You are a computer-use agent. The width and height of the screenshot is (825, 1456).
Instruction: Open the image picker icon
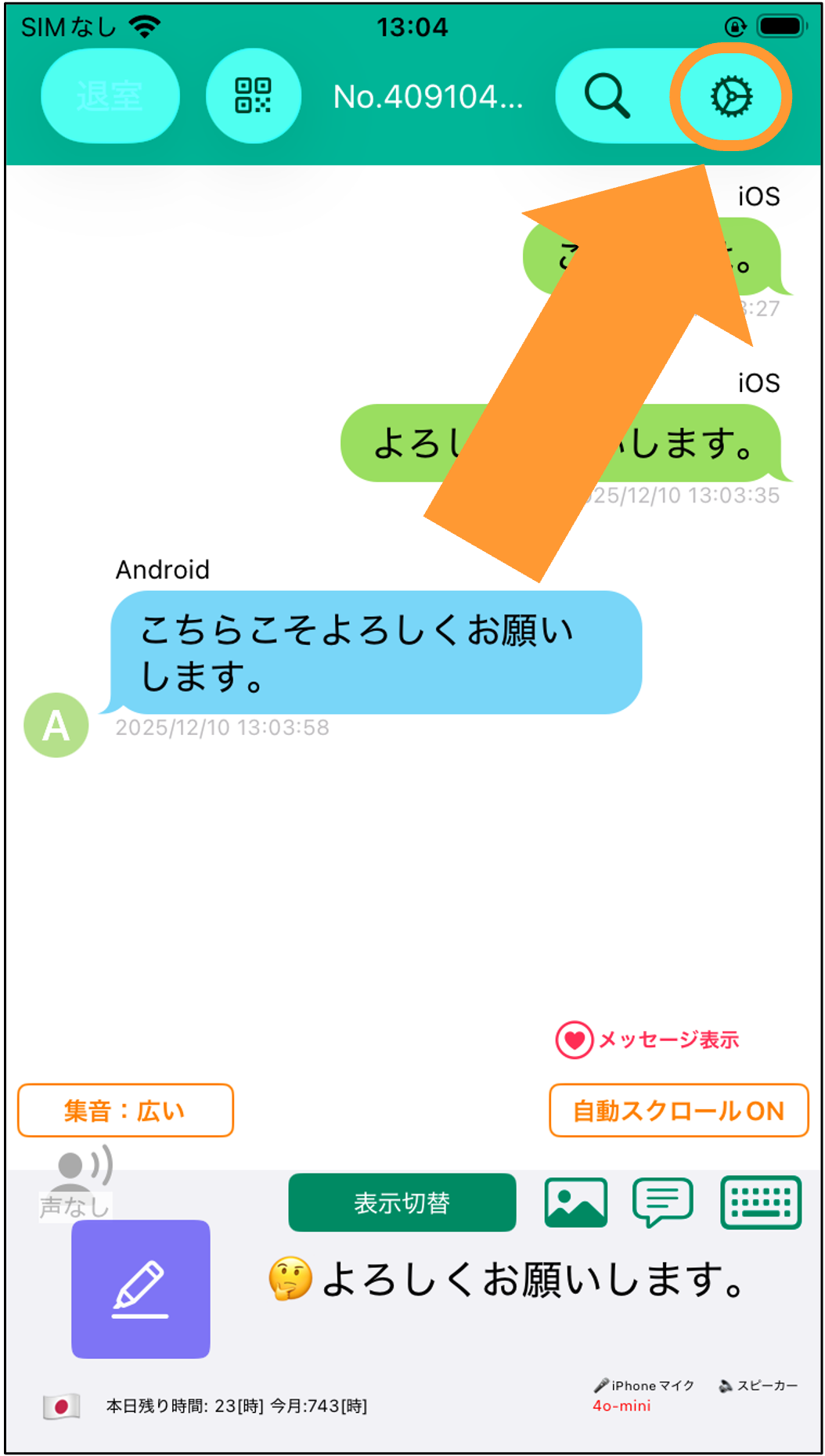click(576, 1202)
